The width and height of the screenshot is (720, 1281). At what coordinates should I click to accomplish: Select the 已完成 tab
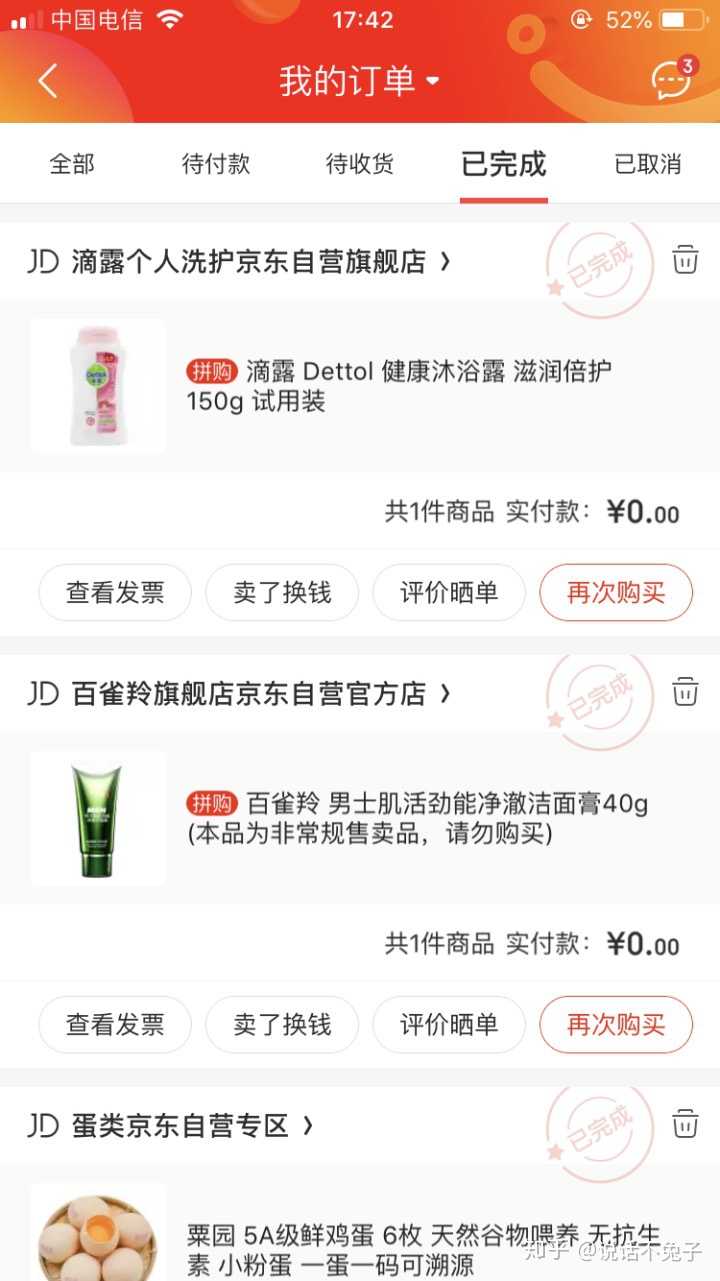click(504, 164)
